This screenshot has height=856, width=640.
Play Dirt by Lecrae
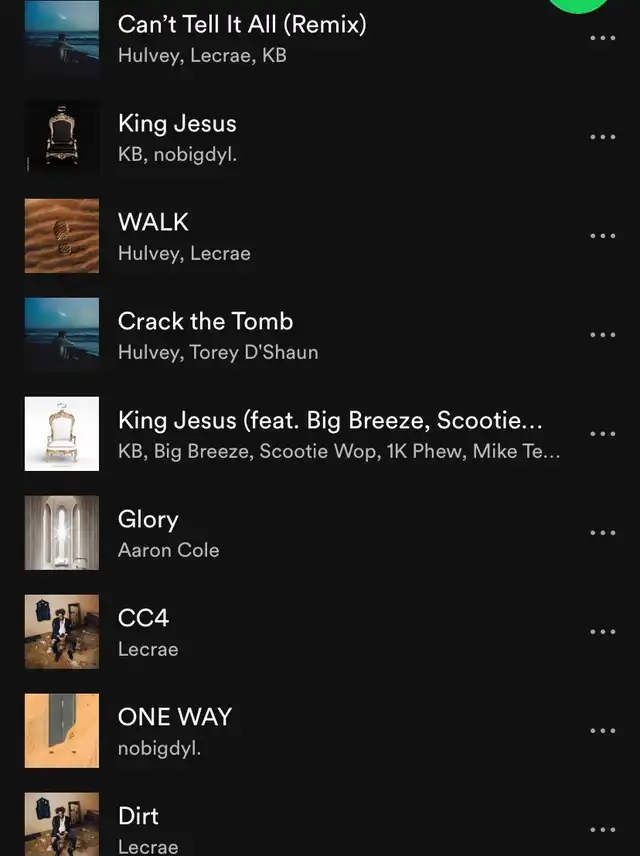click(x=138, y=816)
